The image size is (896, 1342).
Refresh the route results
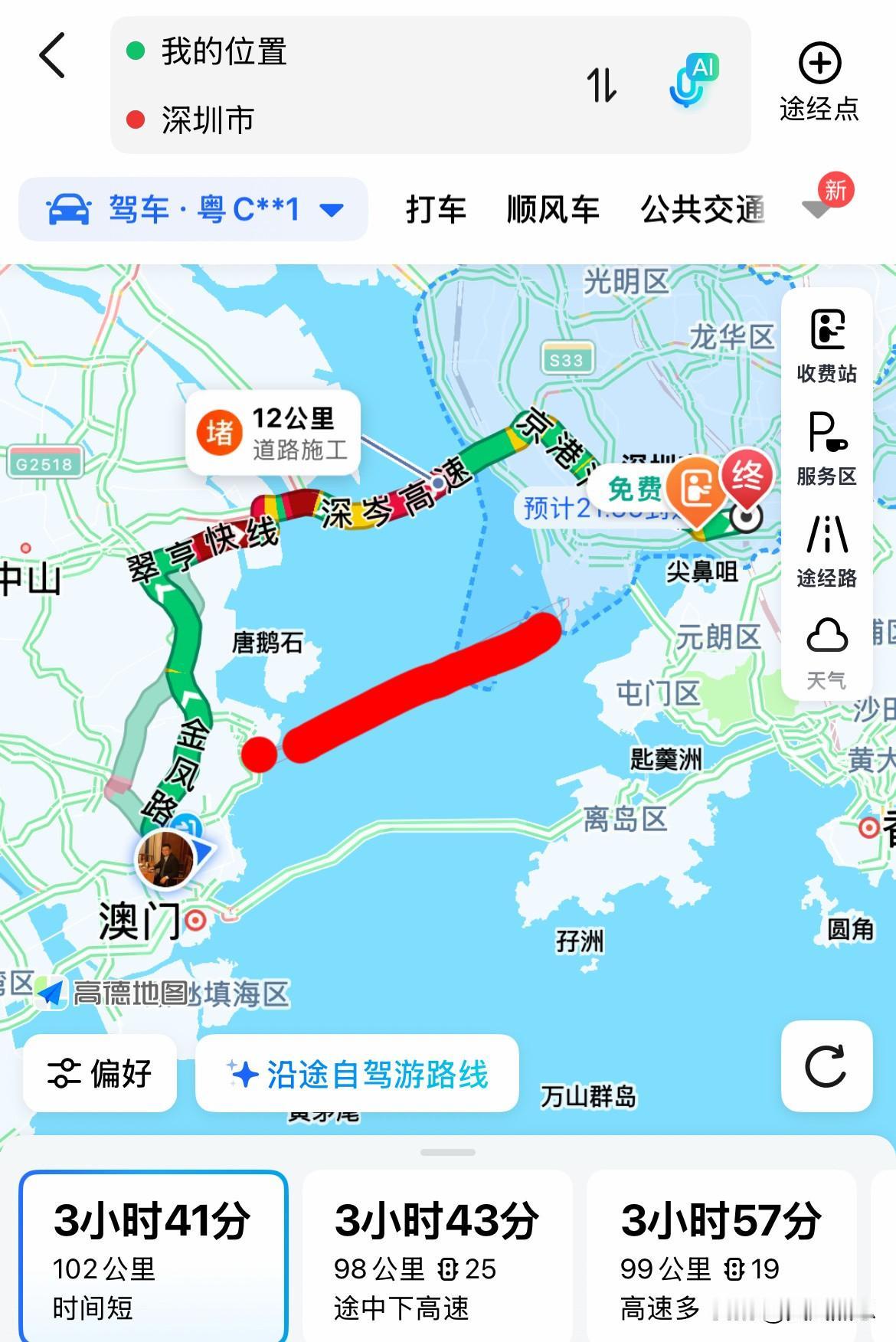tap(826, 1065)
